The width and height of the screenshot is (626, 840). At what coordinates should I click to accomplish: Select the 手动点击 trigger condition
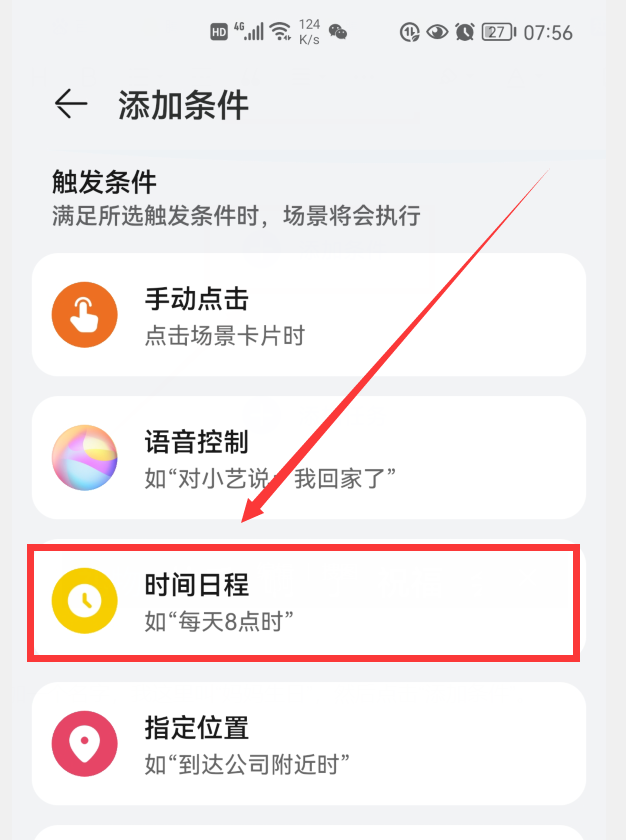pyautogui.click(x=308, y=315)
